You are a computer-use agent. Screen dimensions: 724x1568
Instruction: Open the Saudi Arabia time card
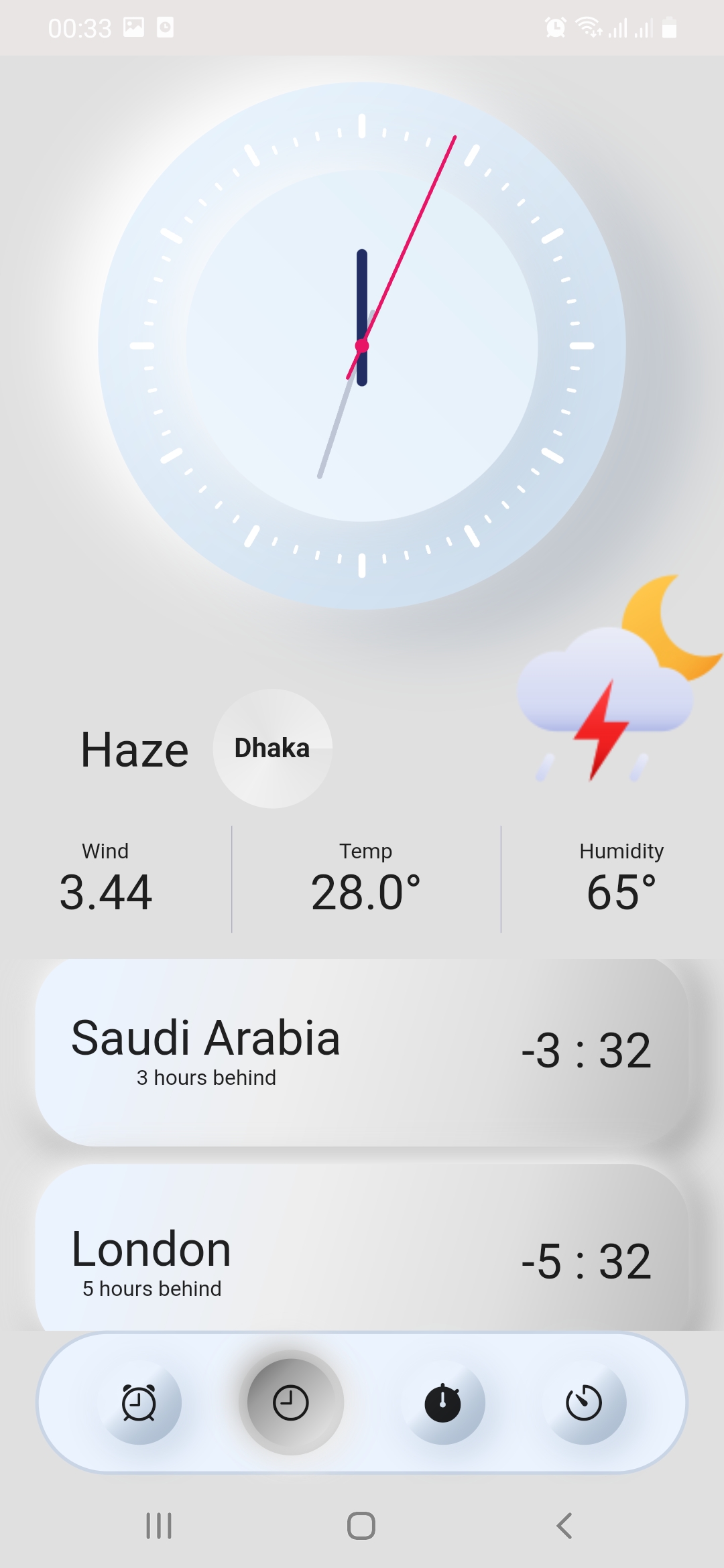tap(362, 1052)
